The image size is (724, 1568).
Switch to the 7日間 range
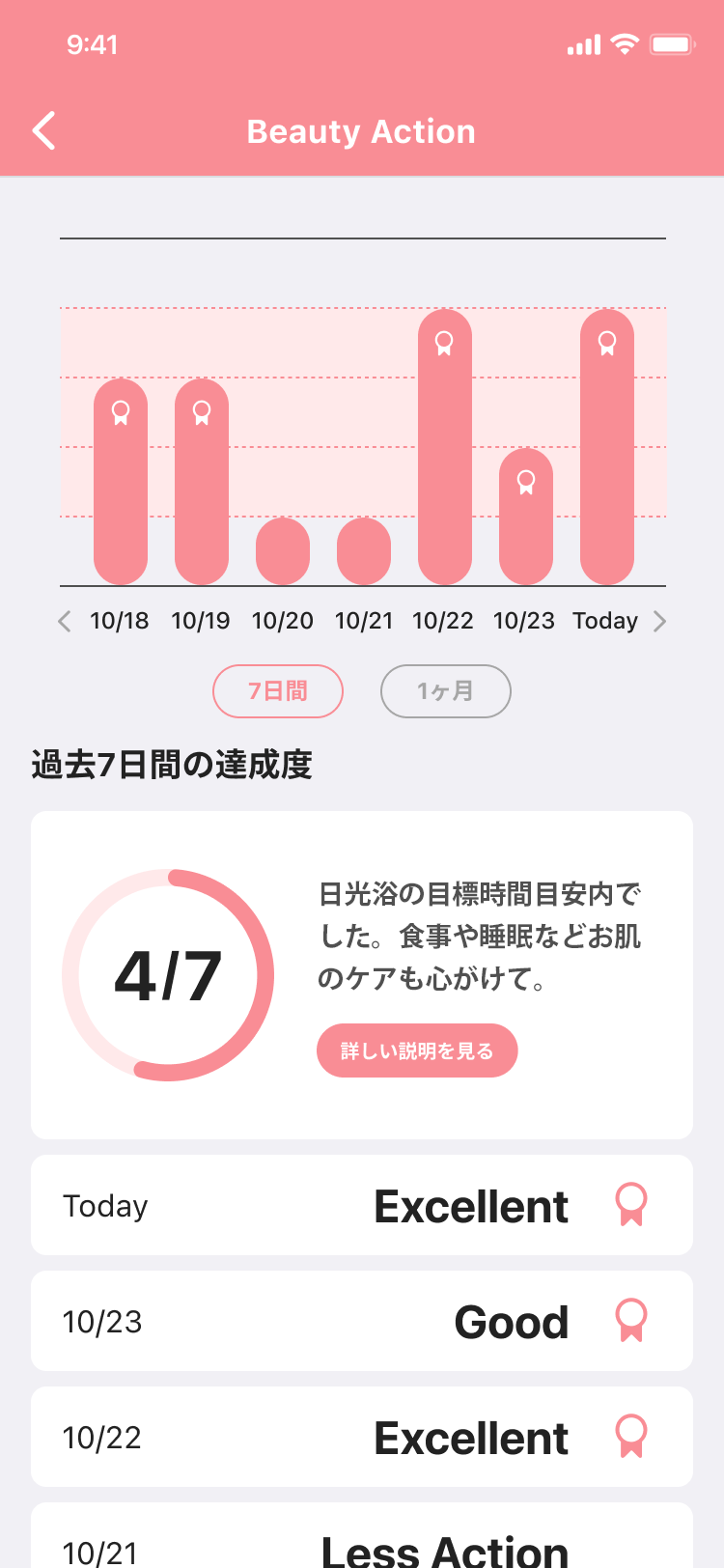278,691
